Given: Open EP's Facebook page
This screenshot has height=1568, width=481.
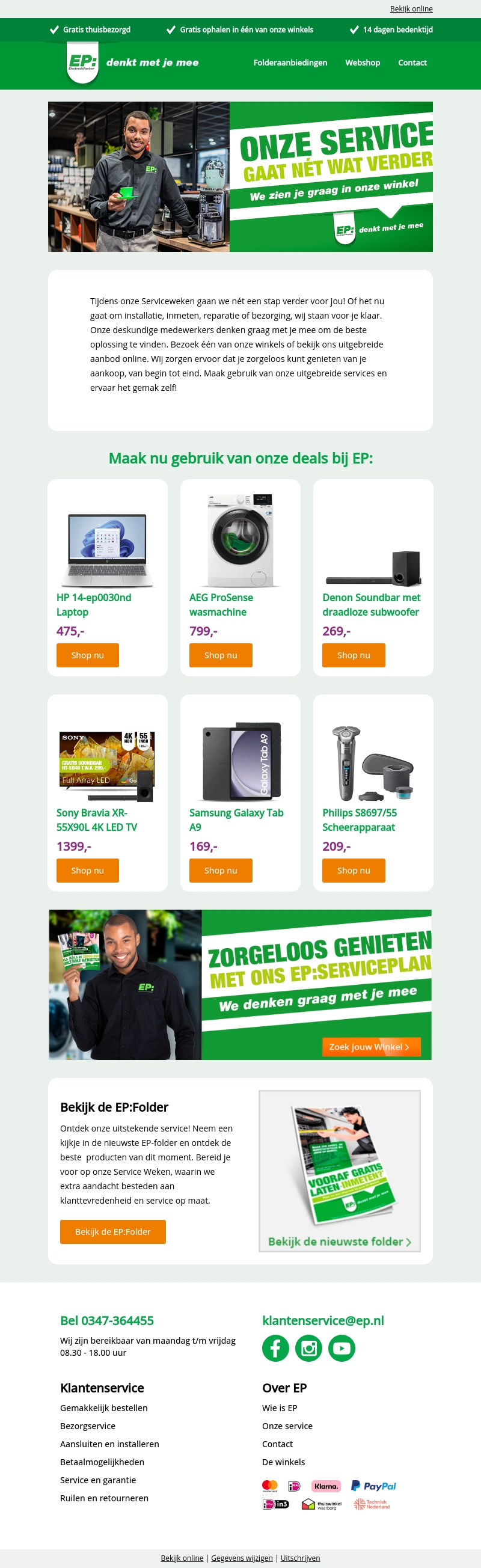Looking at the screenshot, I should coord(275,1348).
